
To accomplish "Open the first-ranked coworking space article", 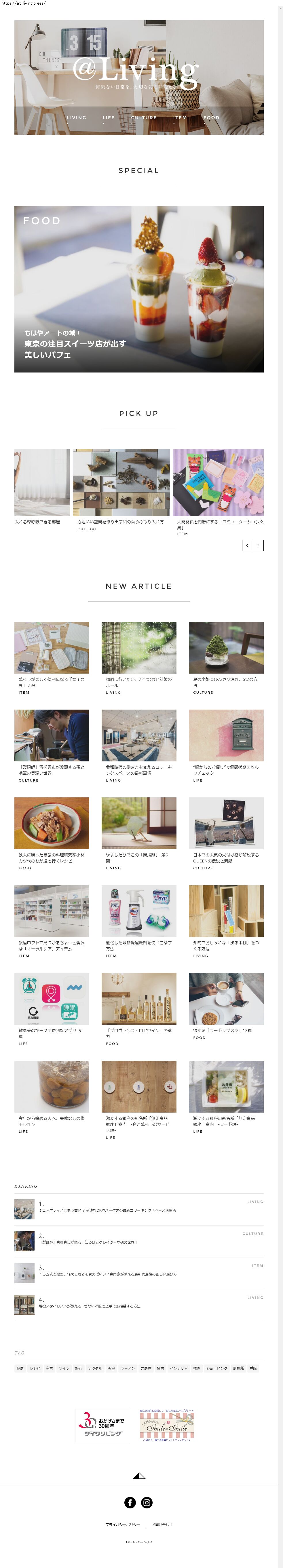I will coord(107,1210).
